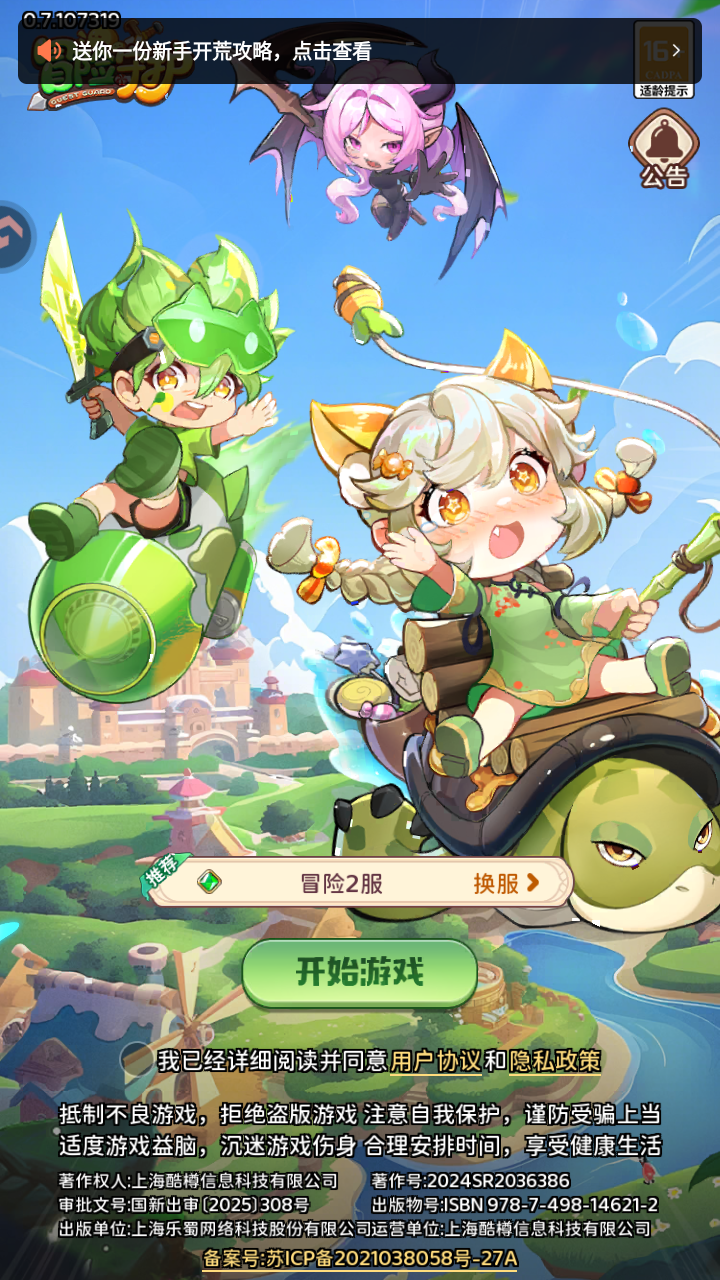Open the 隐私政策 privacy policy
This screenshot has height=1280, width=720.
tap(554, 1061)
